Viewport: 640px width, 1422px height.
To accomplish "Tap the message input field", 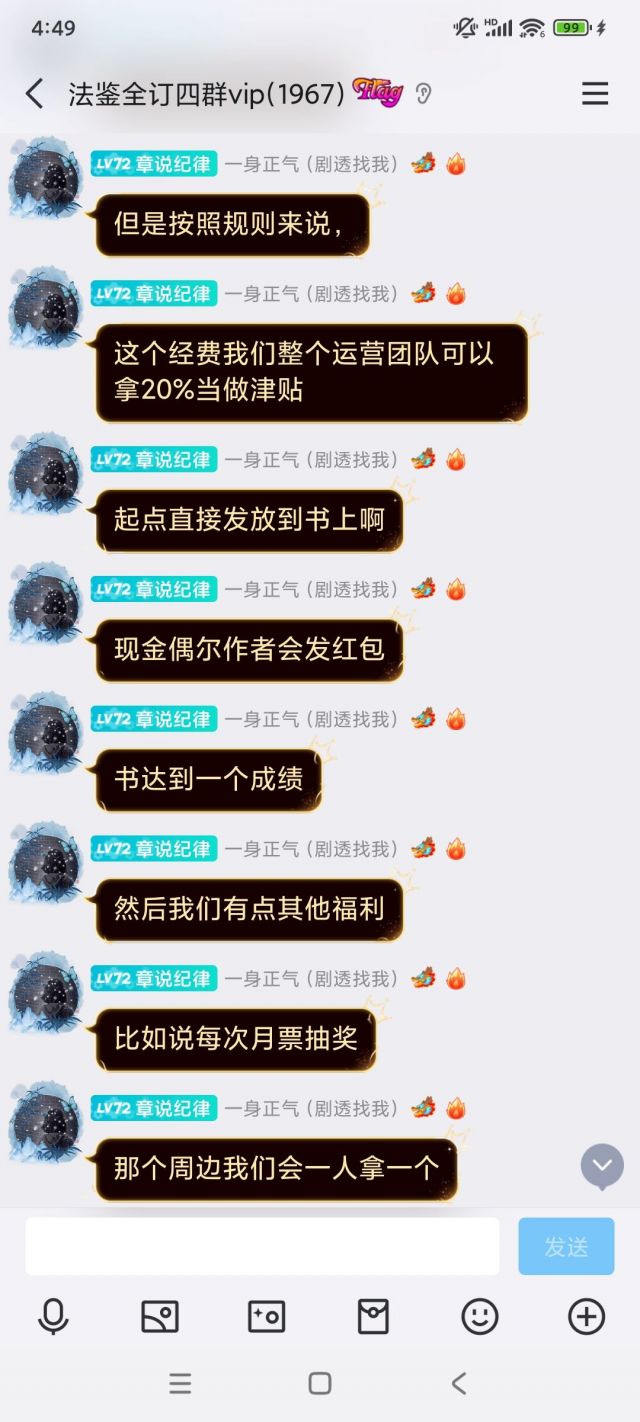I will 262,1246.
